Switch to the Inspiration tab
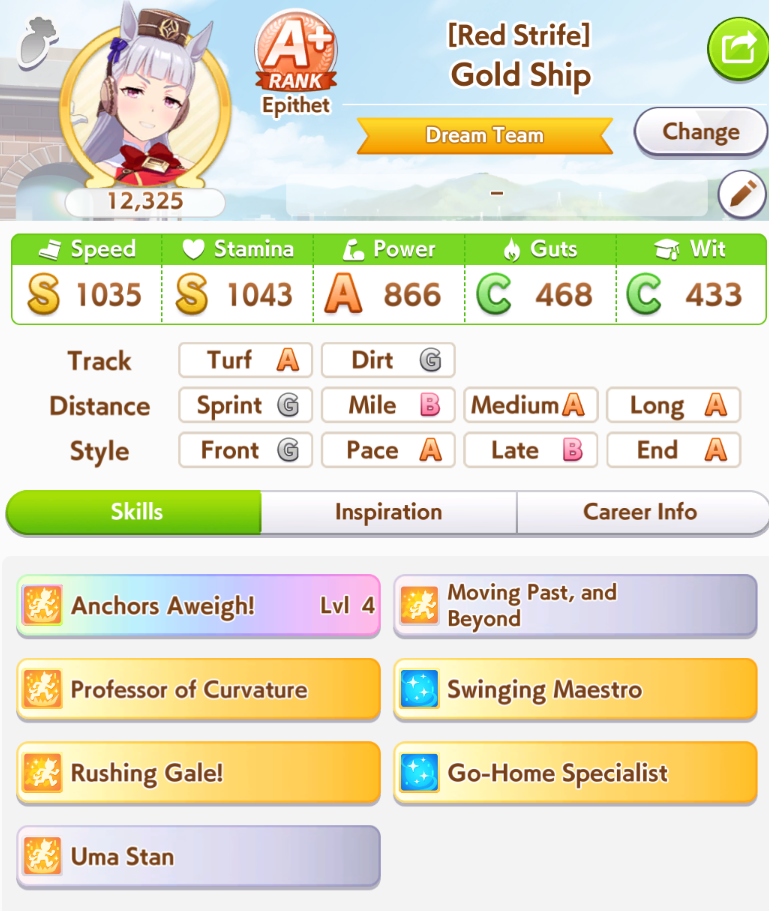The image size is (769, 911). (389, 512)
